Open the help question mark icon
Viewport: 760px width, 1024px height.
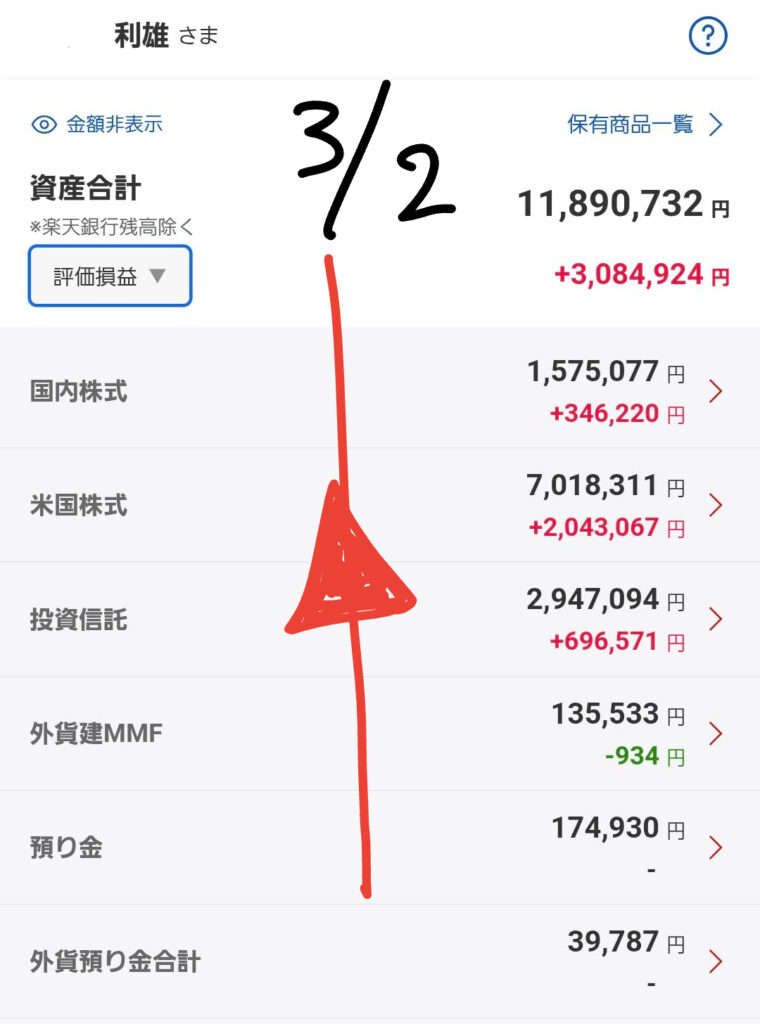(708, 37)
